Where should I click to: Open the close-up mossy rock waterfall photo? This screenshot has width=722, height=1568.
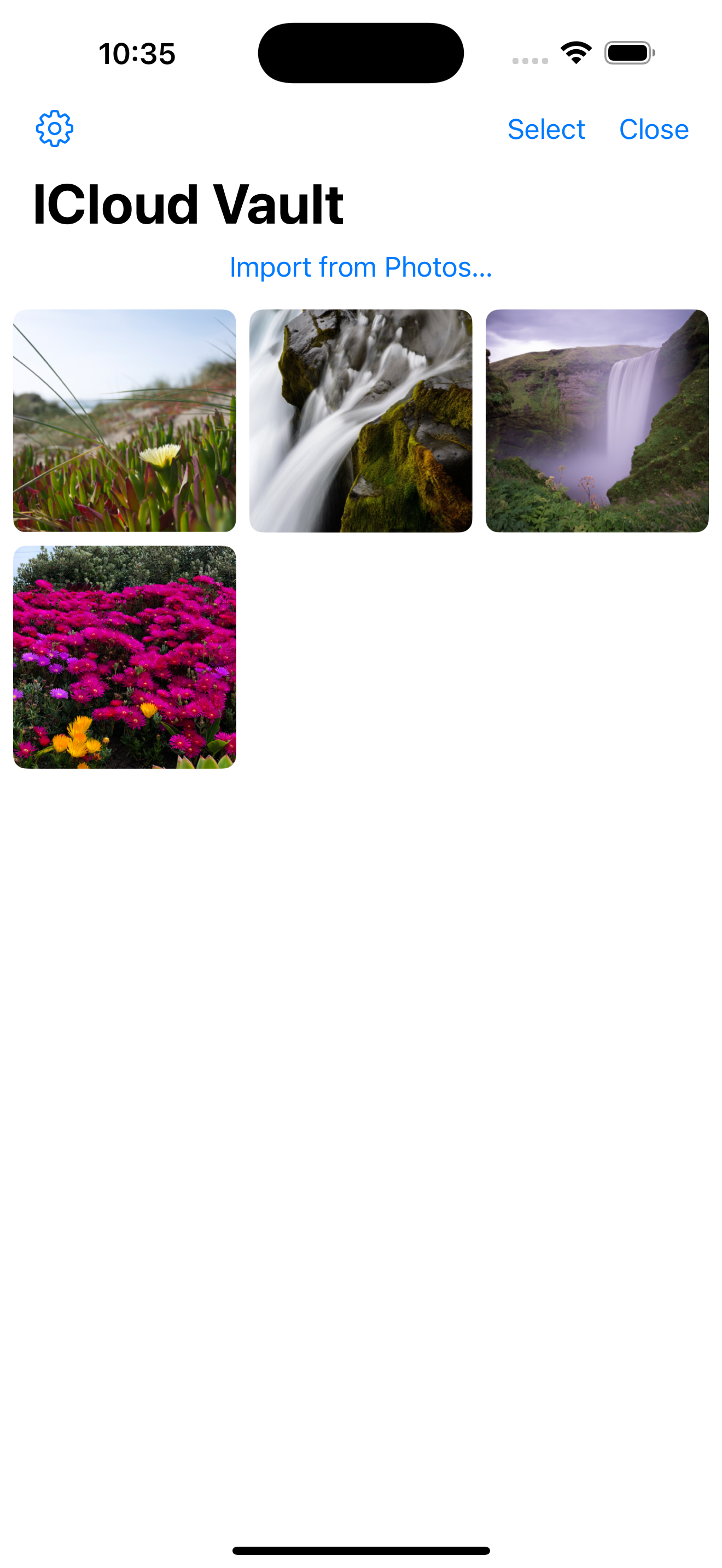361,420
